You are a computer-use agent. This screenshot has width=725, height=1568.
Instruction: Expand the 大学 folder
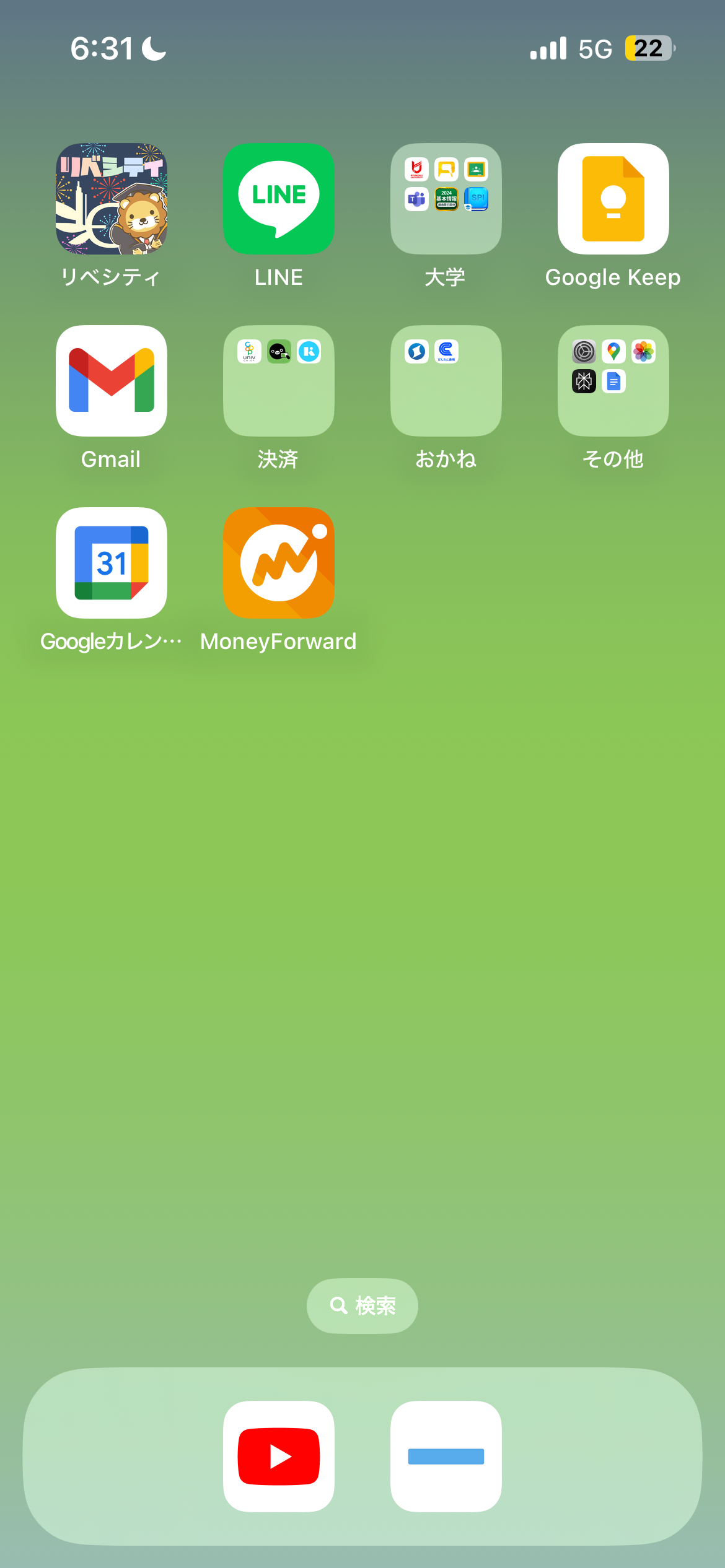tap(446, 198)
